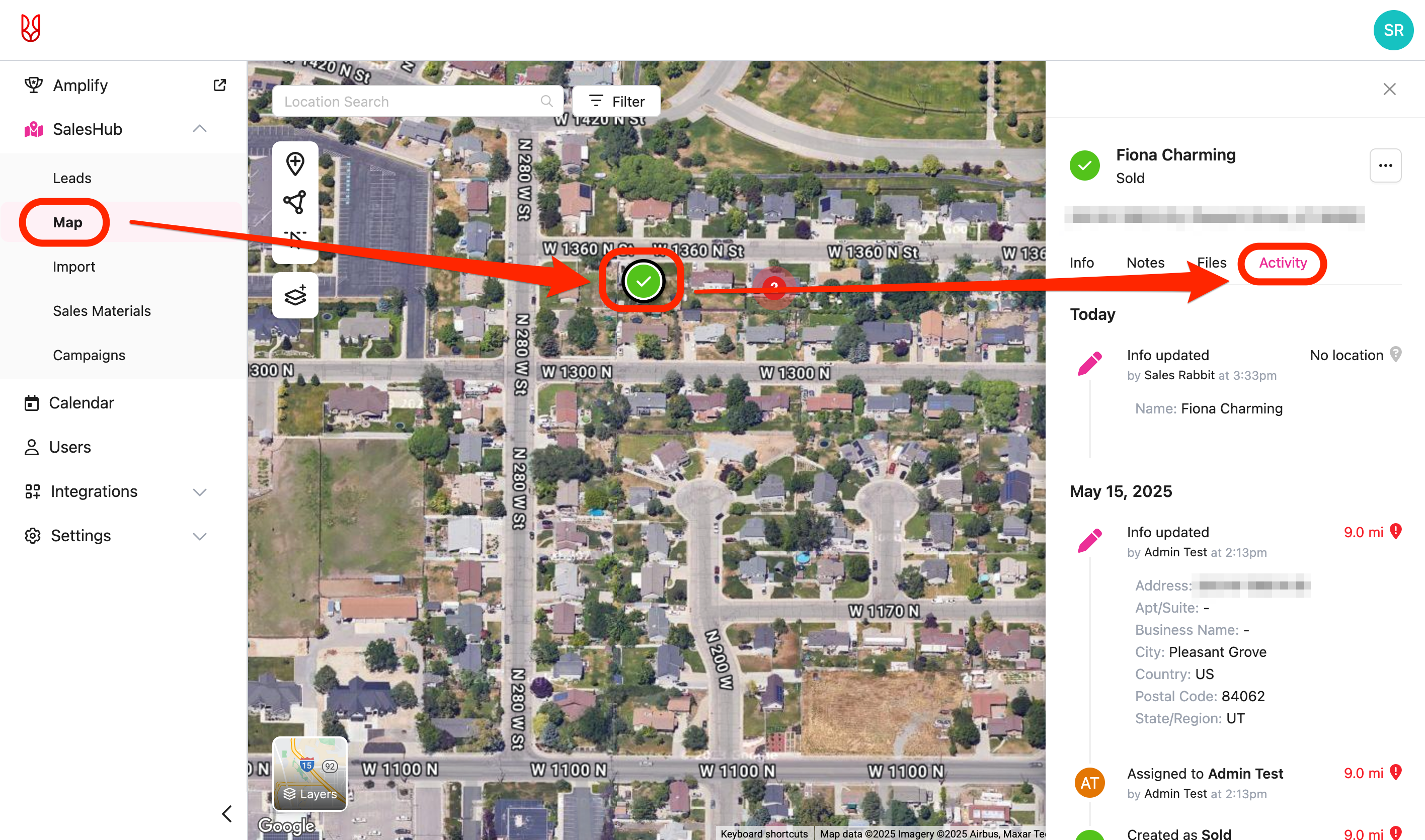The height and width of the screenshot is (840, 1425).
Task: Open the map Filter options
Action: (x=616, y=101)
